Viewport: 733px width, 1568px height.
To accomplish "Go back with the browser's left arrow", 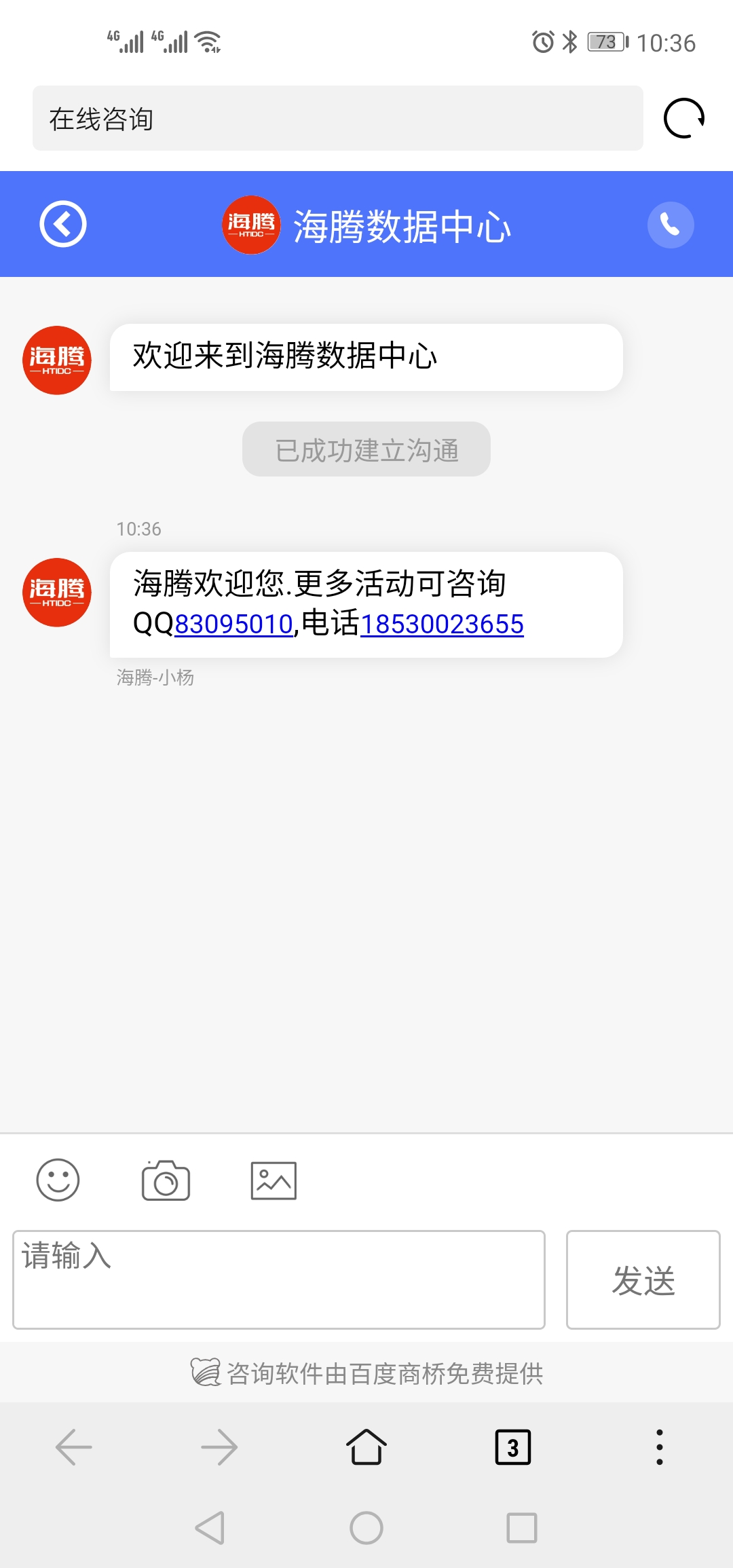I will [74, 1447].
